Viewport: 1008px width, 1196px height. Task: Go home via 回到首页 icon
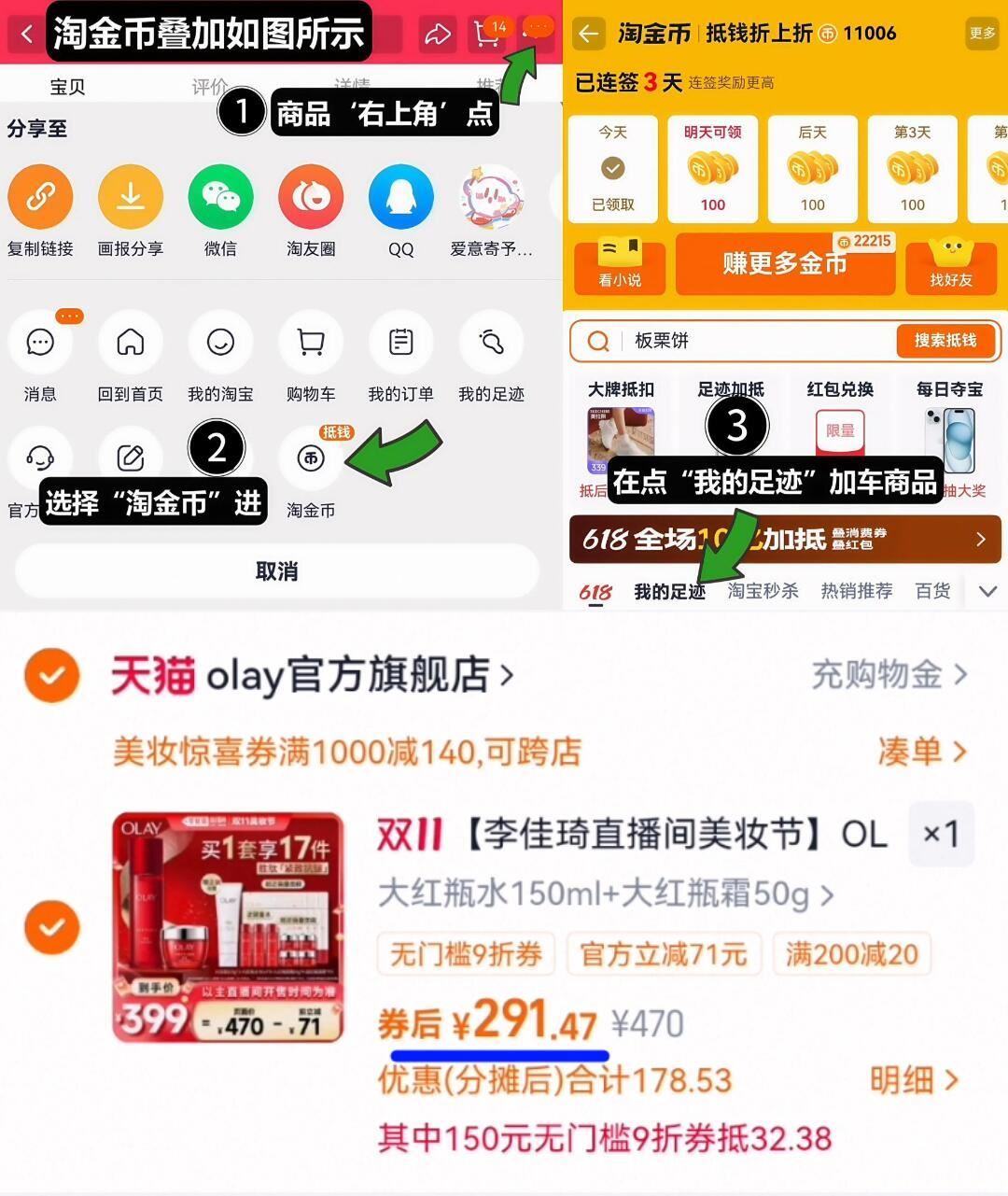pos(130,343)
